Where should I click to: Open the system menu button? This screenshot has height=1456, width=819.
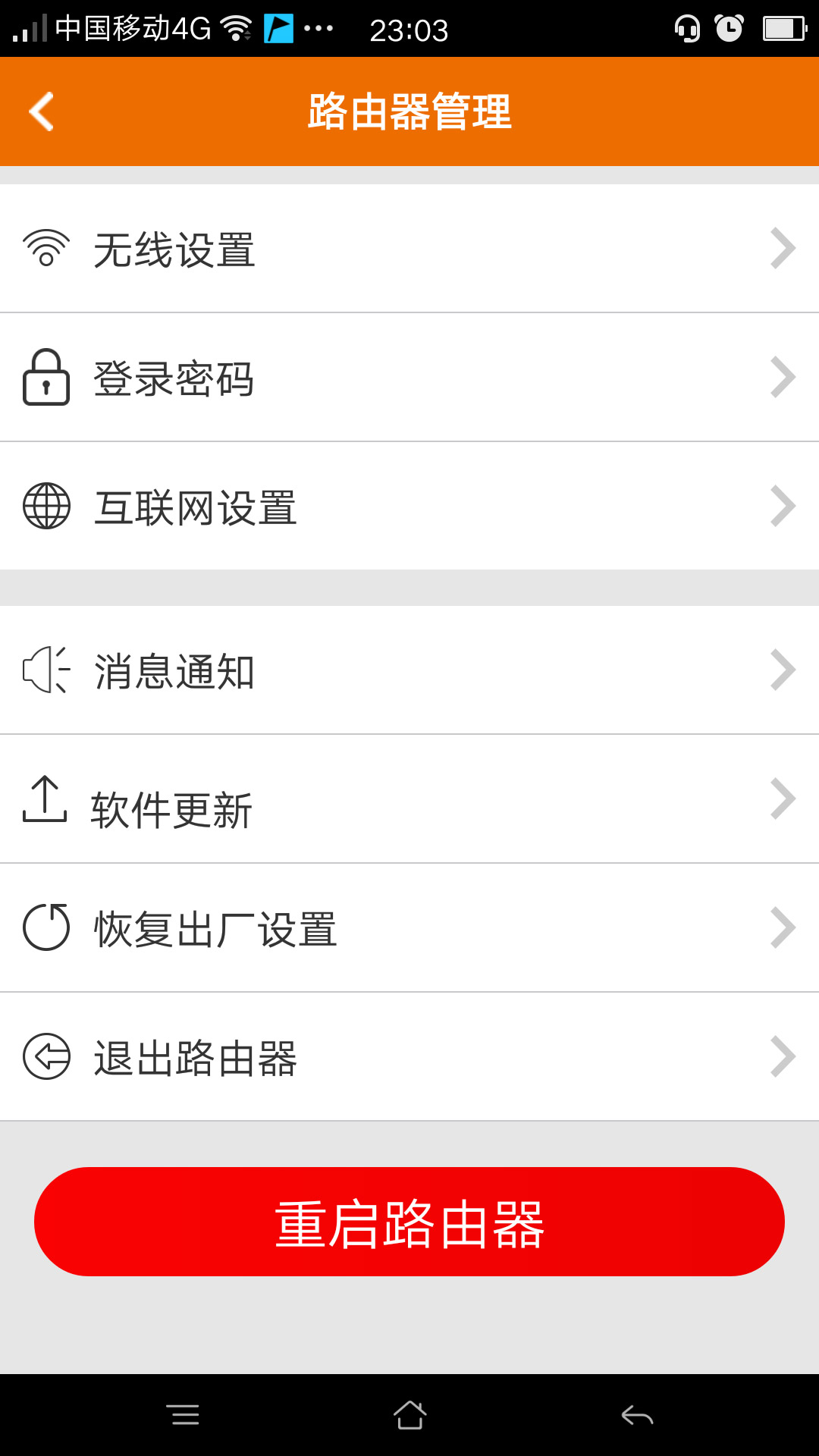[x=183, y=1415]
